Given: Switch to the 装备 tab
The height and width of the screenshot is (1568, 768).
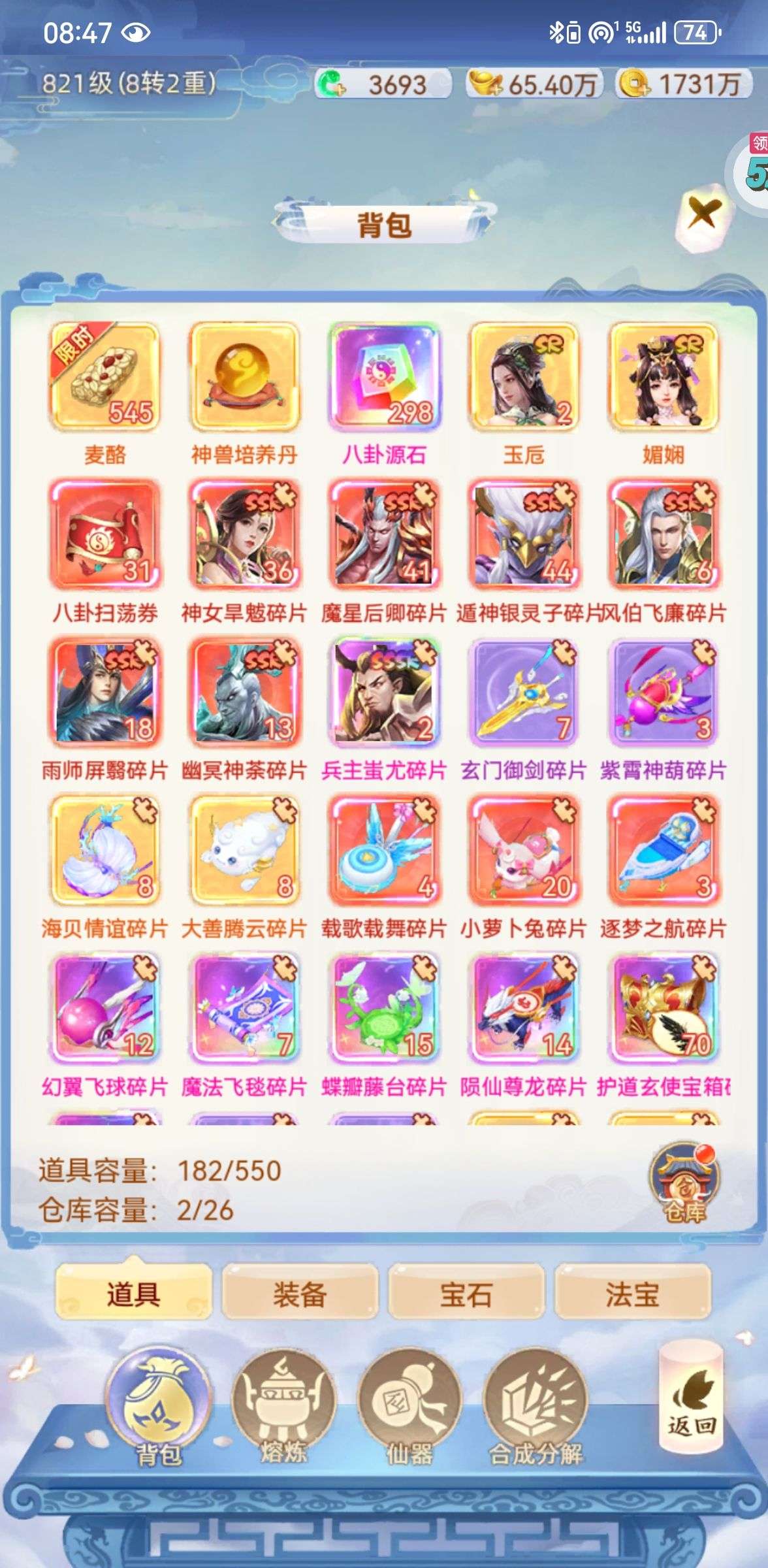Looking at the screenshot, I should pyautogui.click(x=300, y=1293).
